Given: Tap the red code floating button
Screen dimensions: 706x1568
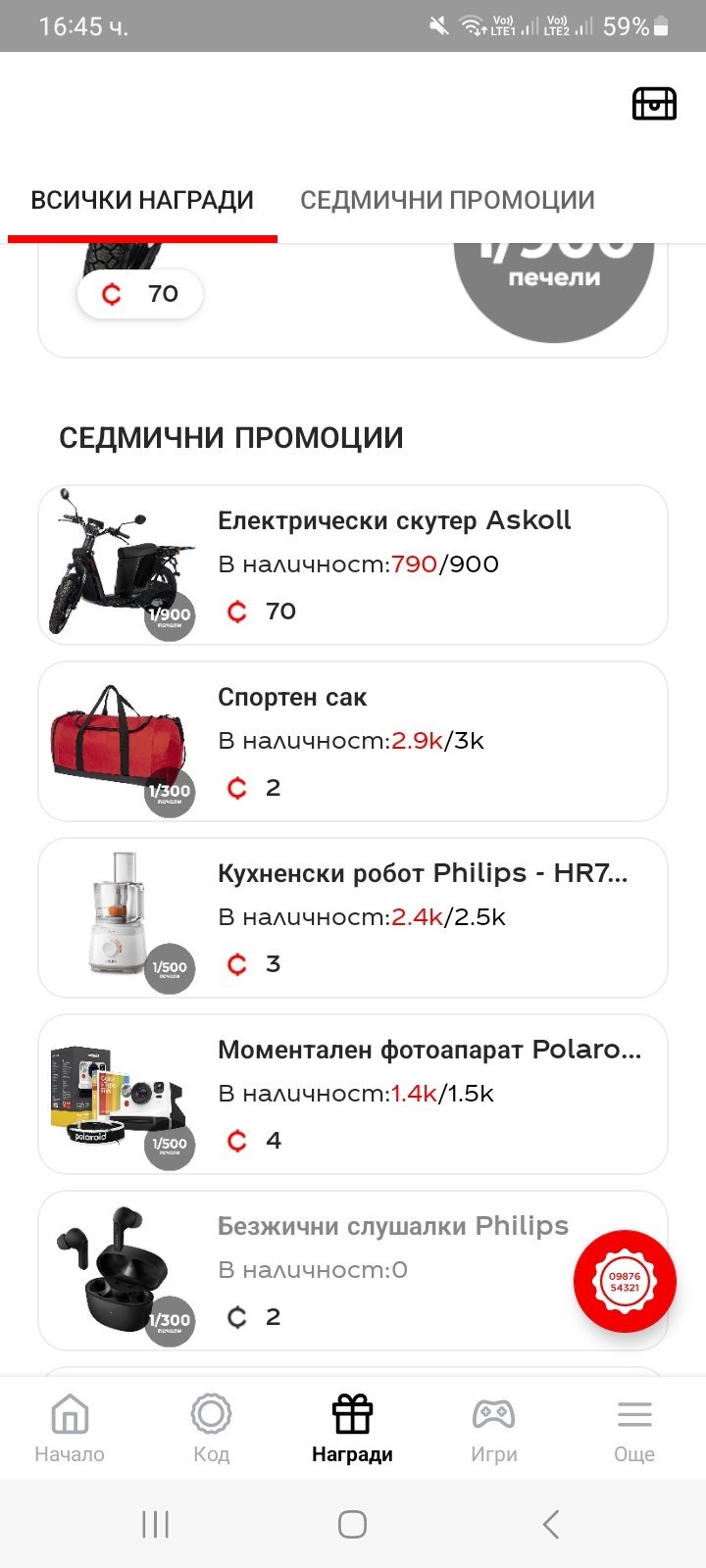Looking at the screenshot, I should pos(625,1281).
